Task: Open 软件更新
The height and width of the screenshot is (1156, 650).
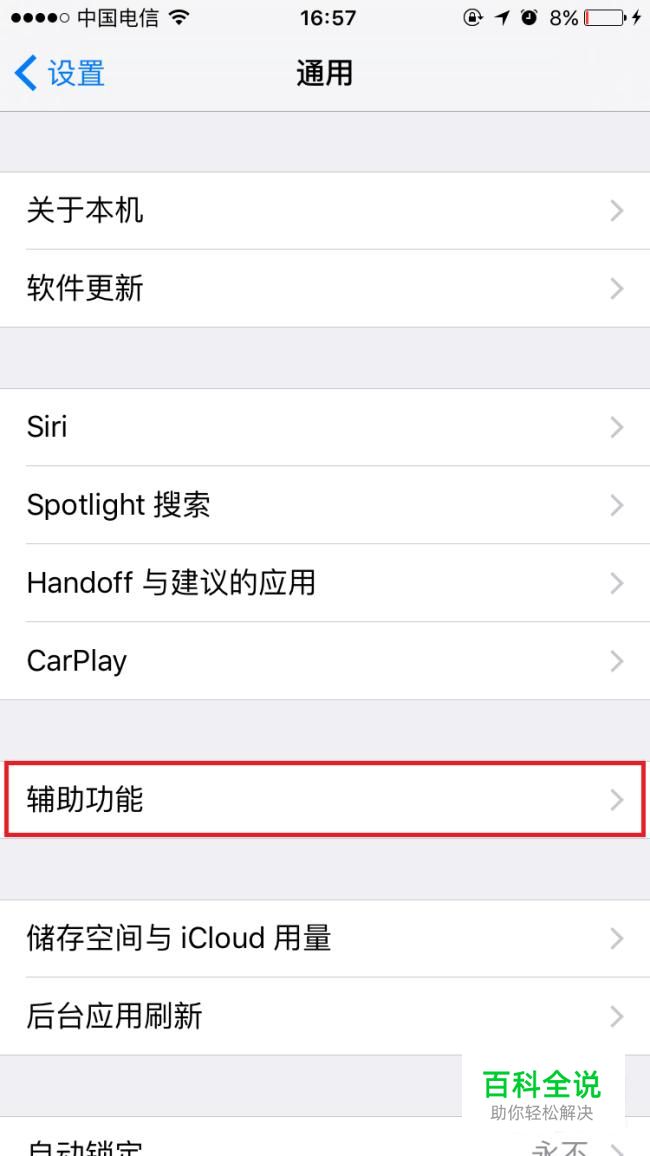Action: (x=324, y=289)
